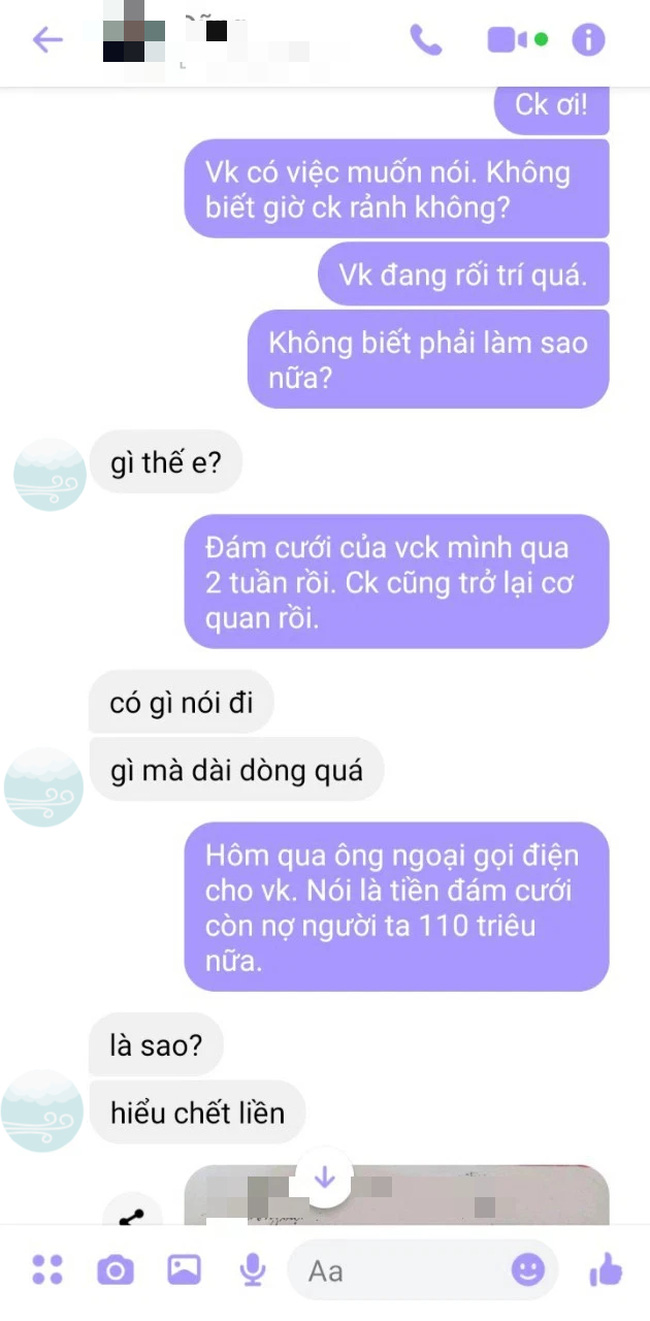
Task: Record a voice message
Action: tap(253, 1270)
